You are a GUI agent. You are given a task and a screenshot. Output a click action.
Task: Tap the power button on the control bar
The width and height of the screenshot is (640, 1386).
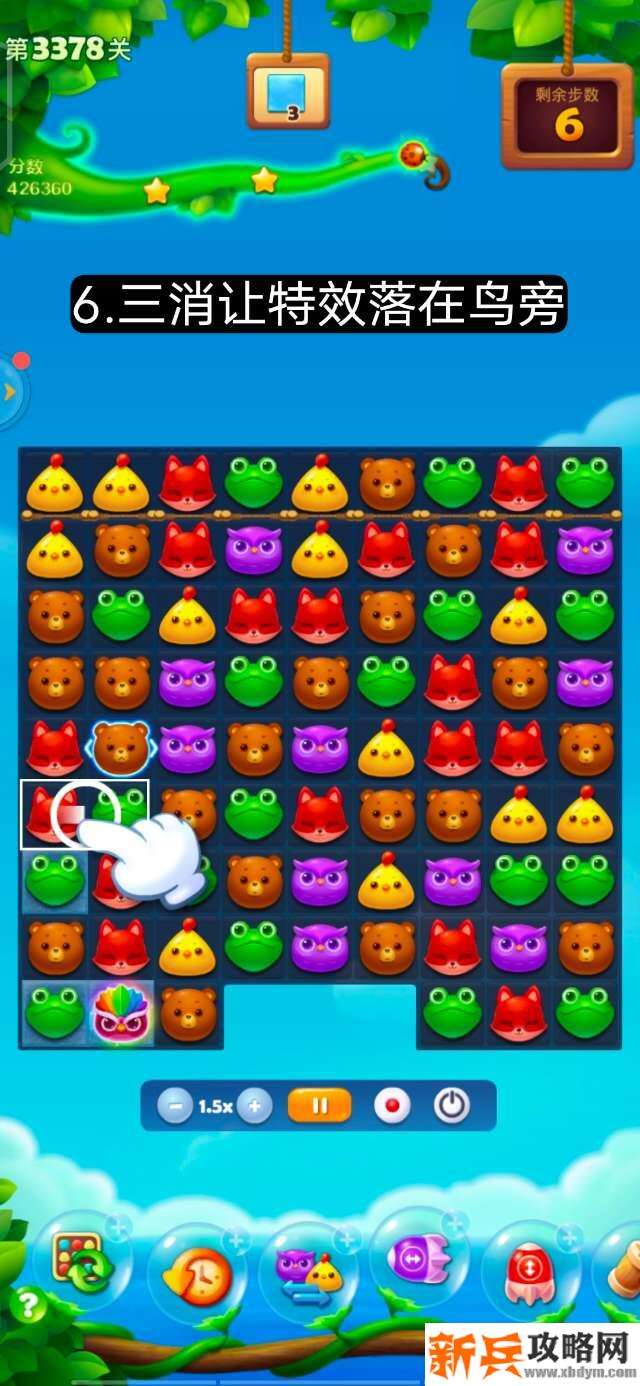(x=451, y=1106)
